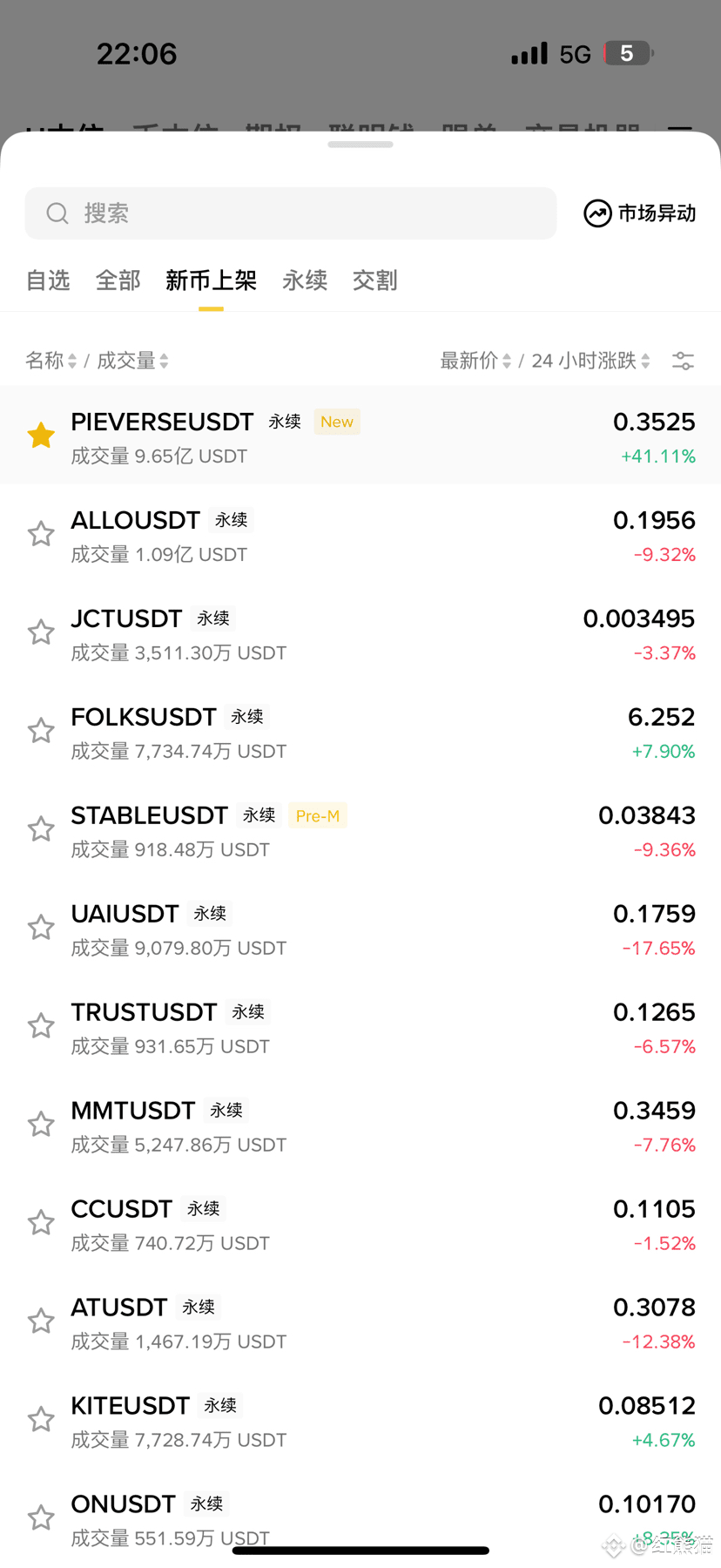Open the list display settings icon
Image resolution: width=721 pixels, height=1568 pixels.
[683, 361]
